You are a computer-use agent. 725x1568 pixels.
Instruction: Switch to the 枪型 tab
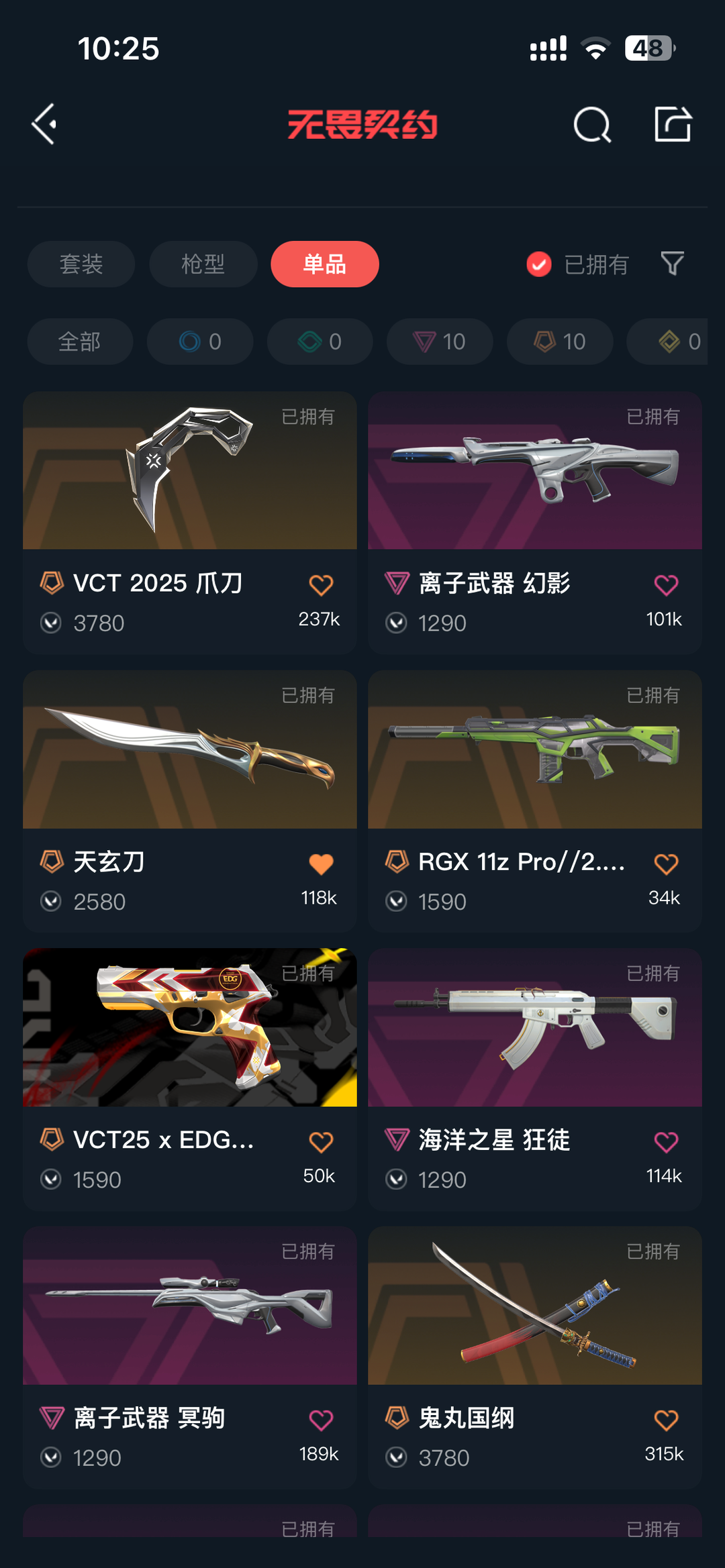coord(203,264)
